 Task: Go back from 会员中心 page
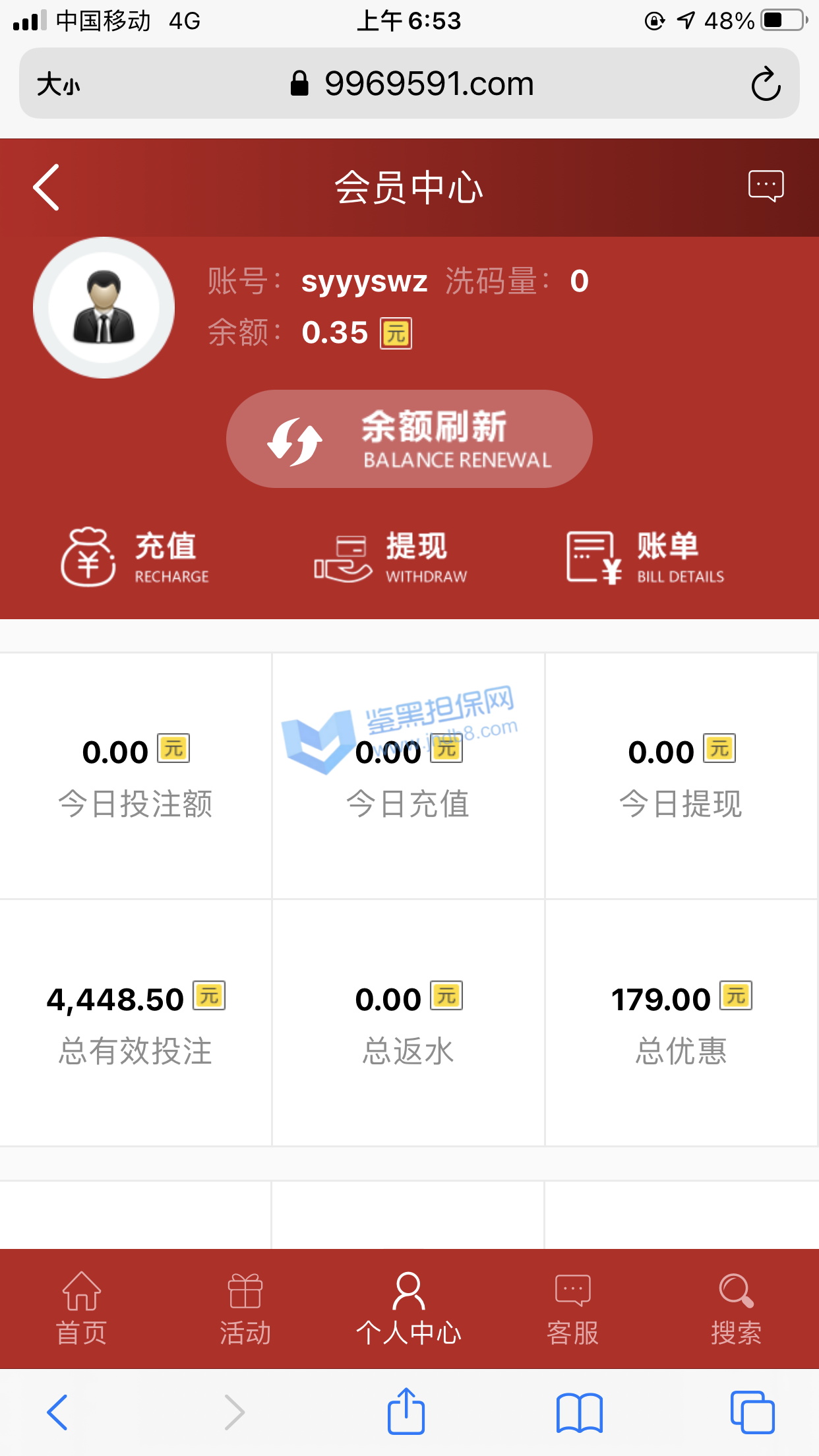click(47, 187)
